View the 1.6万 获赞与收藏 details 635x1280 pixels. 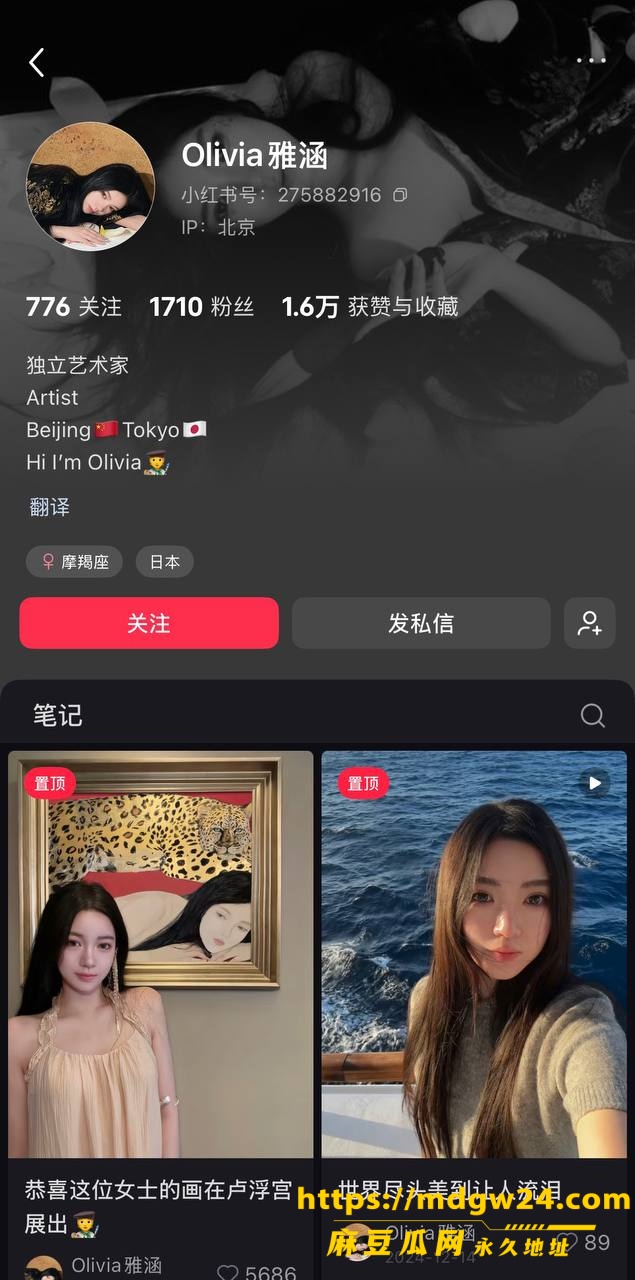[370, 307]
